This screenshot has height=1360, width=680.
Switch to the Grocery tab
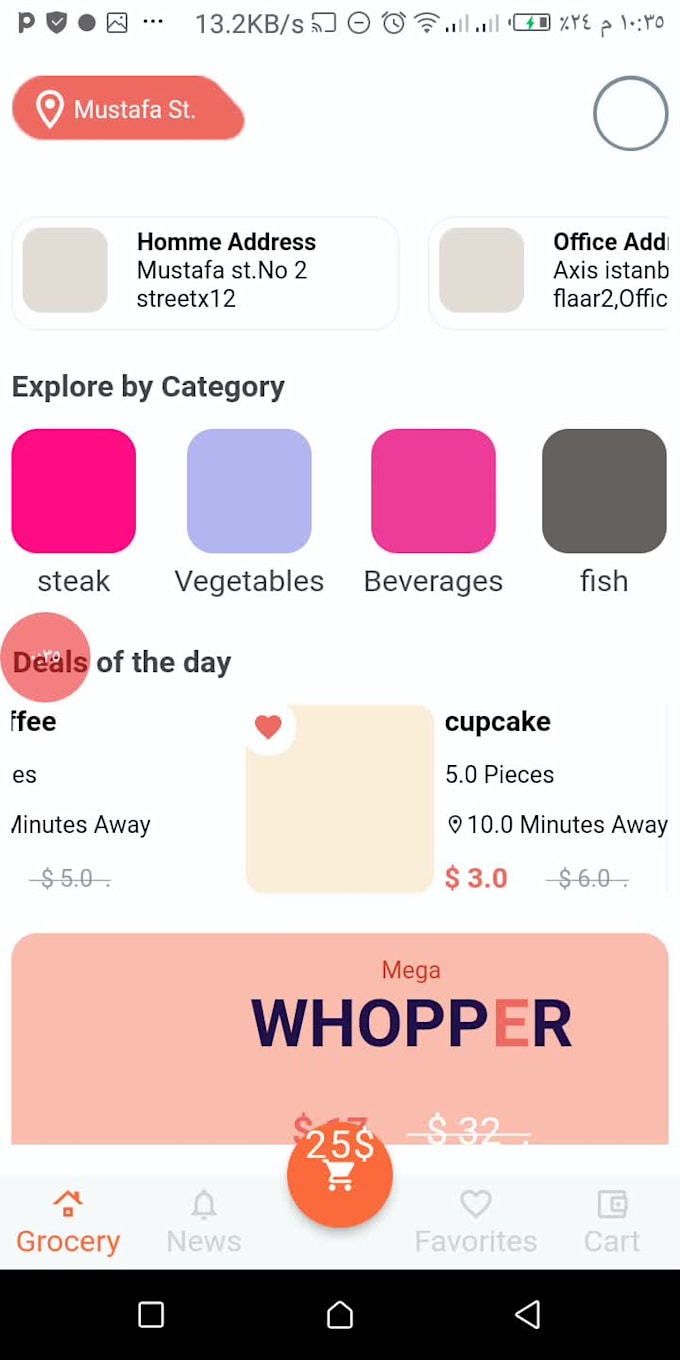point(68,1223)
